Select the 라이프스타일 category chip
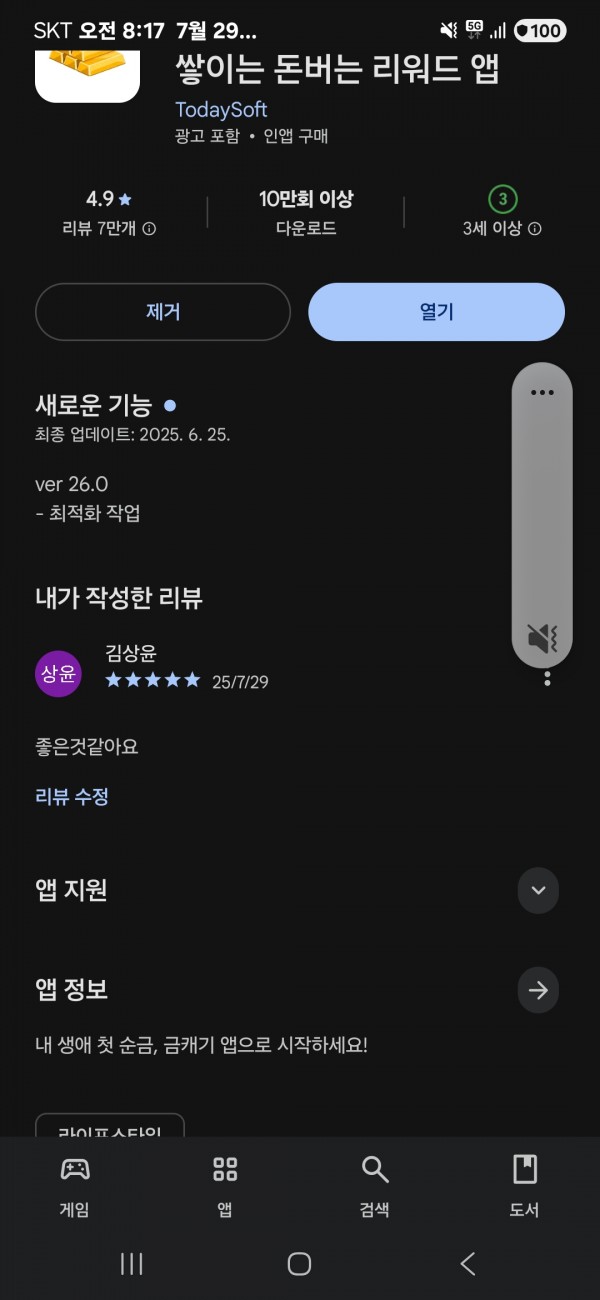 coord(110,1126)
